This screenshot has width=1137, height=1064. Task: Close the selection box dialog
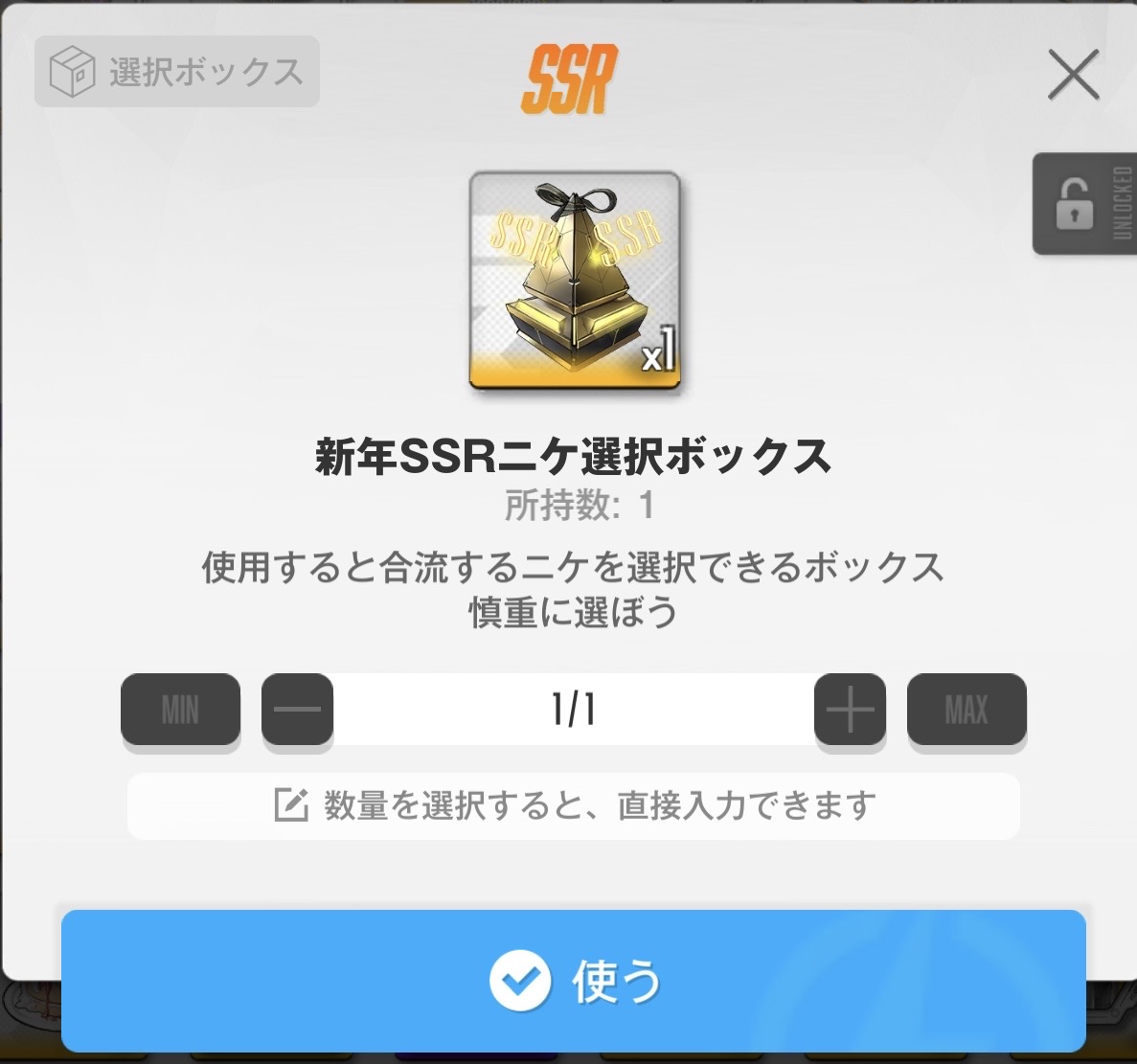[x=1073, y=76]
